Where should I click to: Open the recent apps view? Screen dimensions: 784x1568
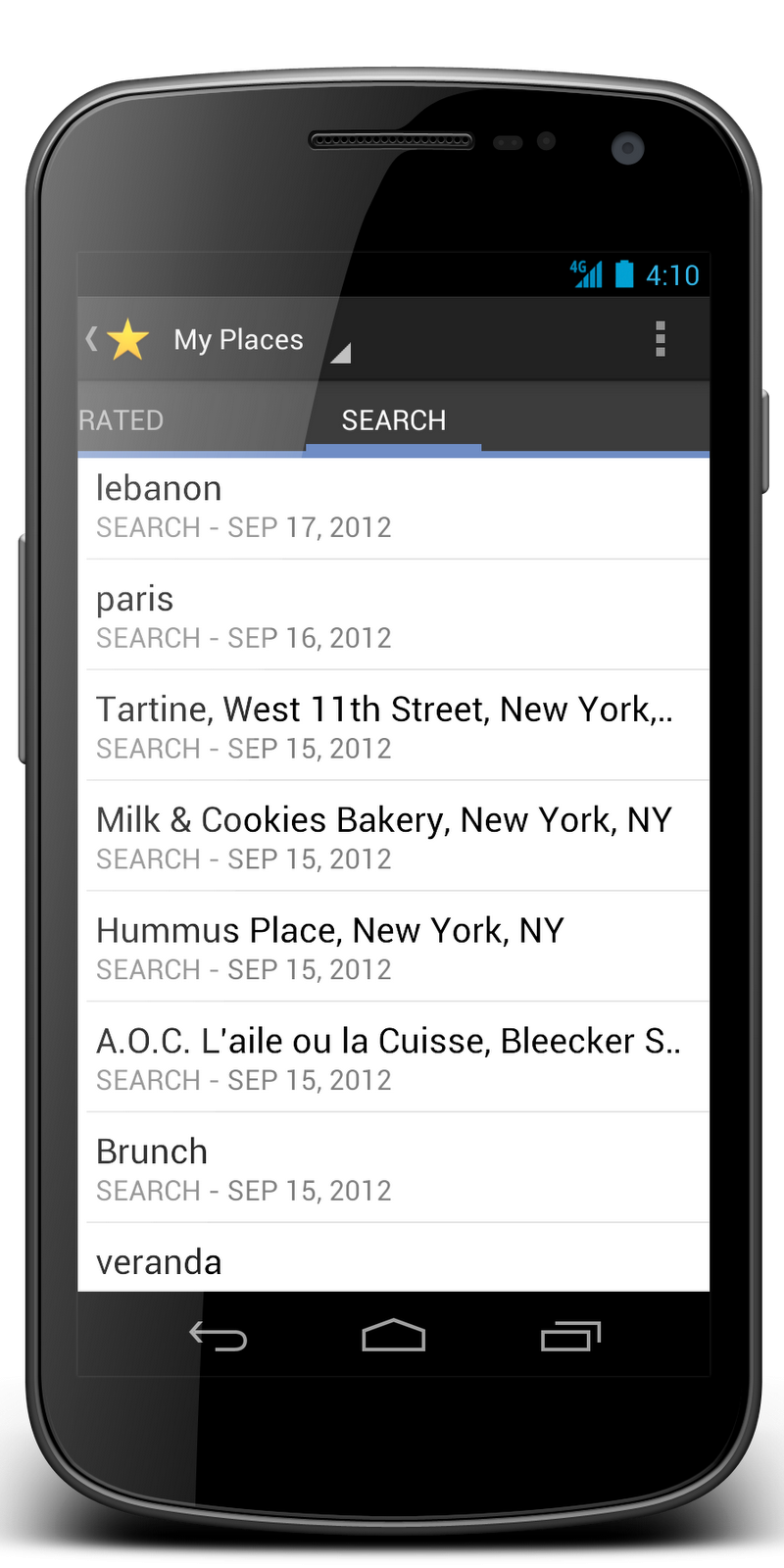tap(570, 1336)
